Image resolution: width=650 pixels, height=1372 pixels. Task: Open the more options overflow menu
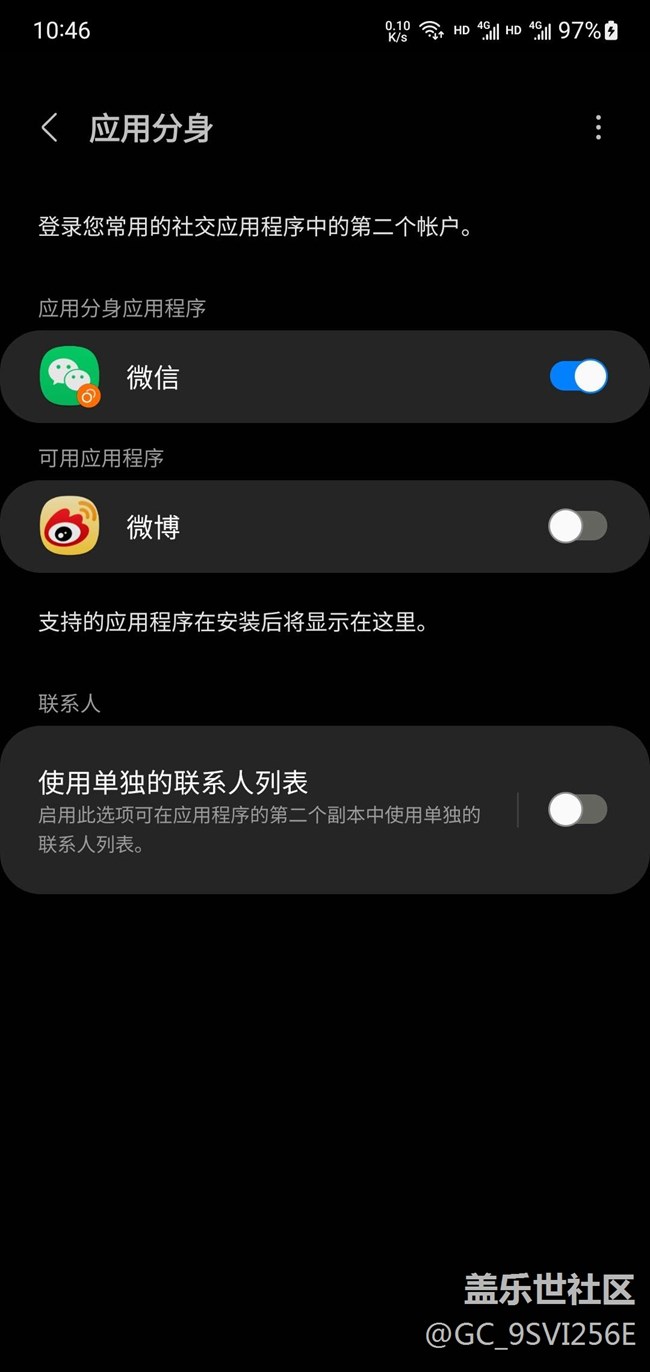598,128
